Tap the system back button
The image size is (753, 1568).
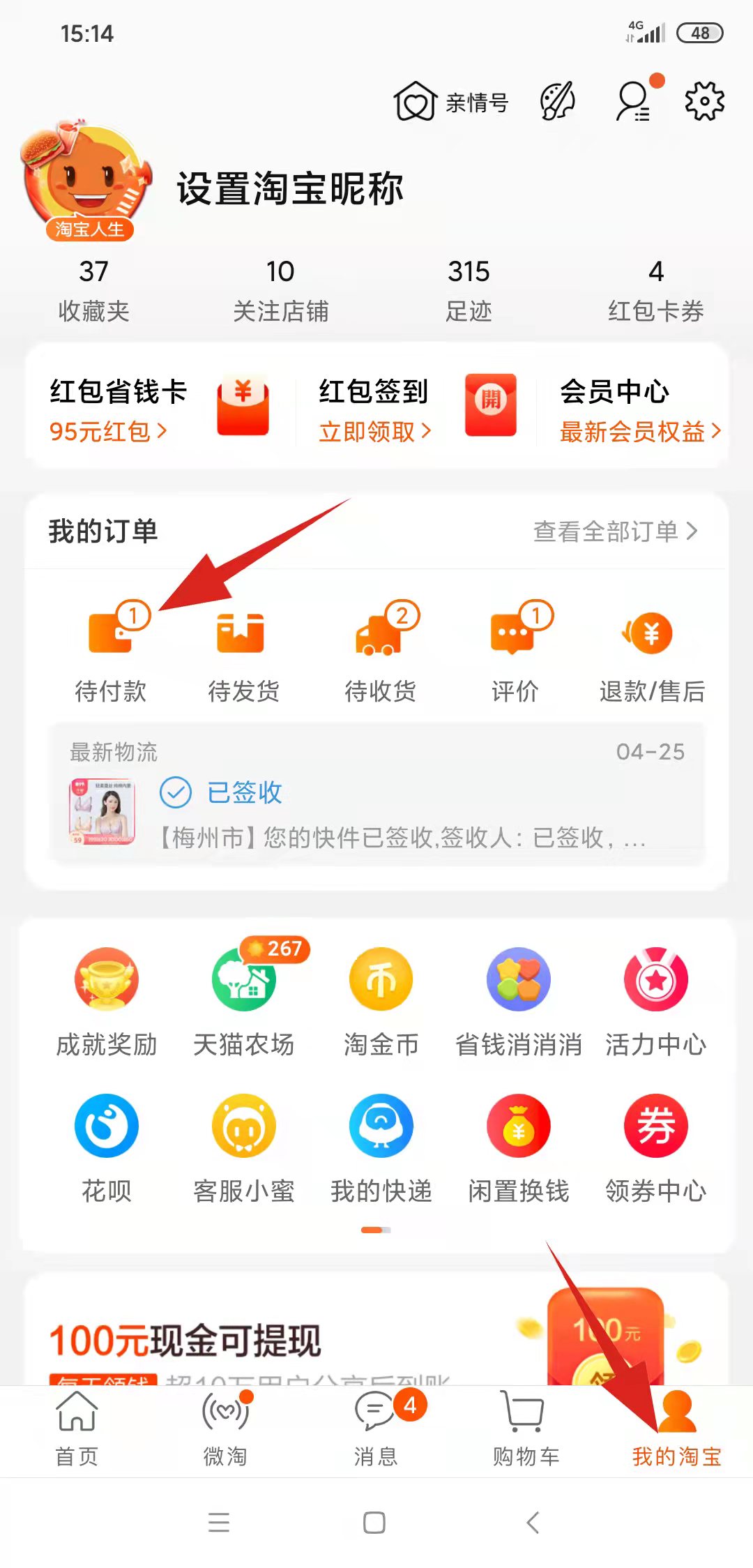coord(533,1522)
